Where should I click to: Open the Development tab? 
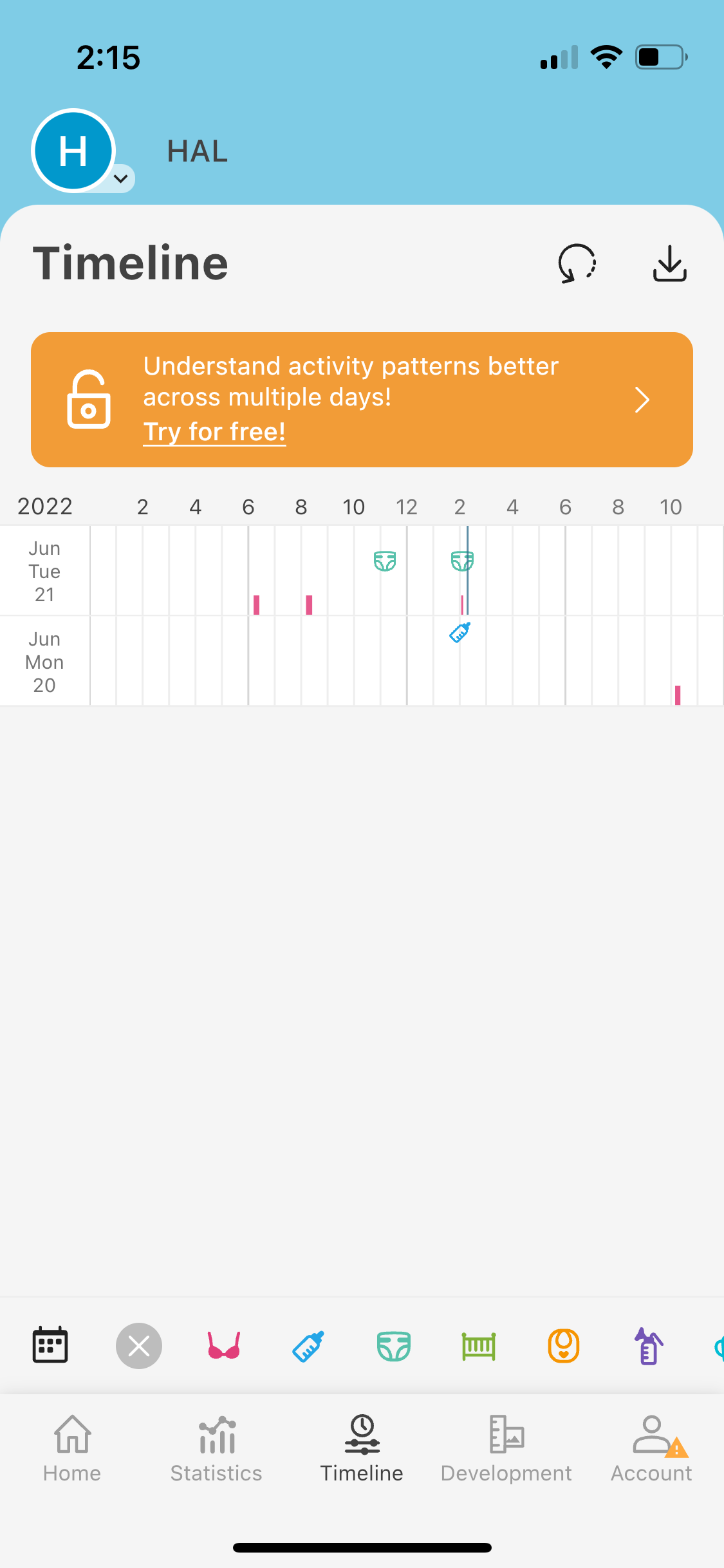(506, 1448)
